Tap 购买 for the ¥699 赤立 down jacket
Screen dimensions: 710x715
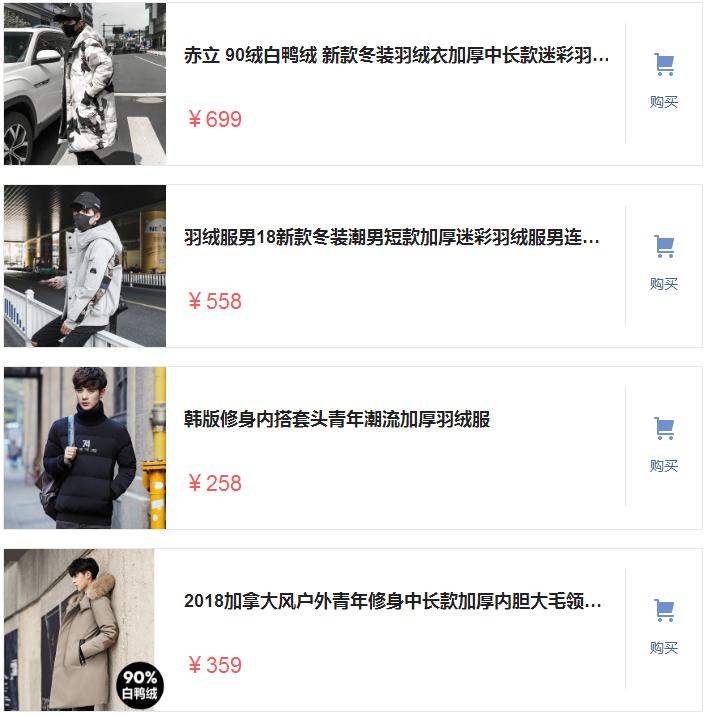[x=664, y=80]
